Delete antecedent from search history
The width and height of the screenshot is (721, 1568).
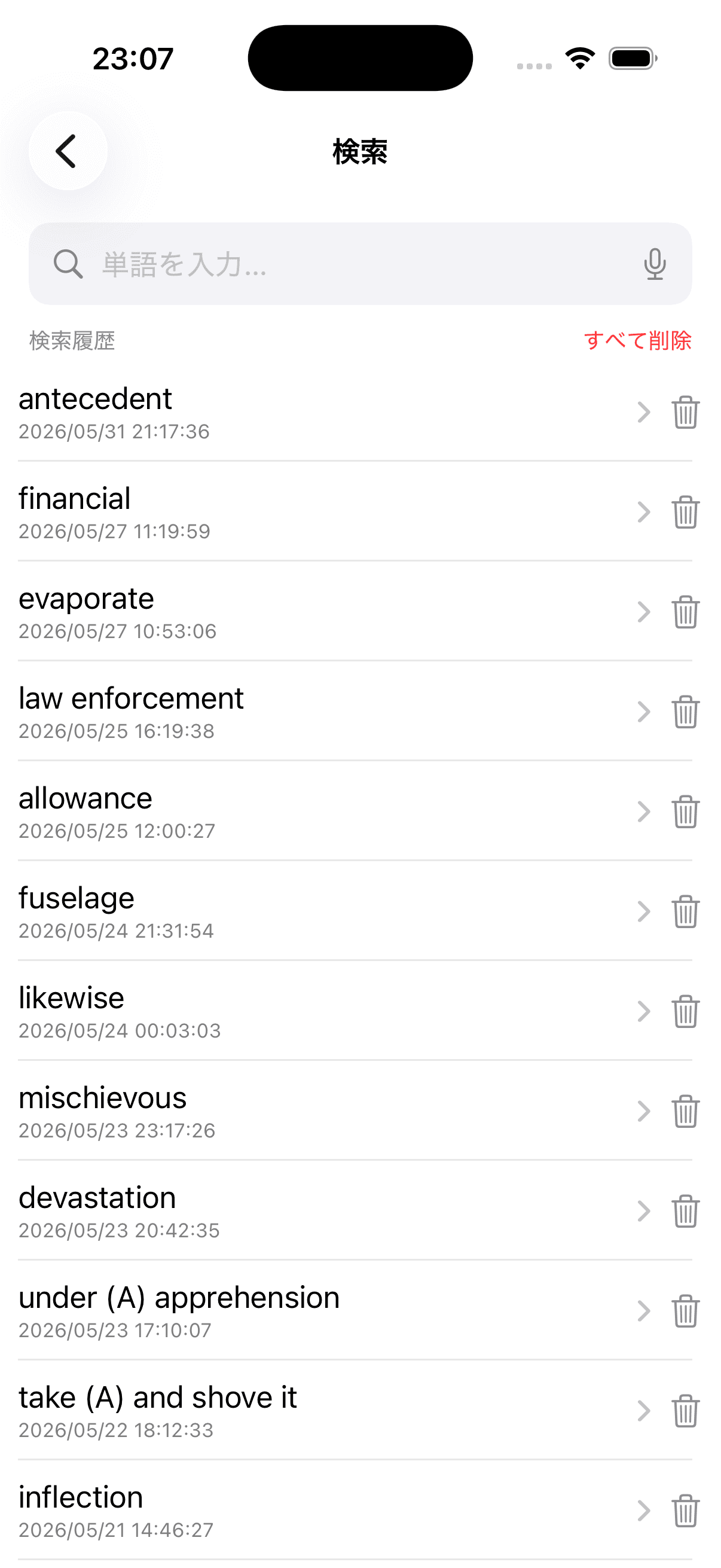tap(686, 413)
